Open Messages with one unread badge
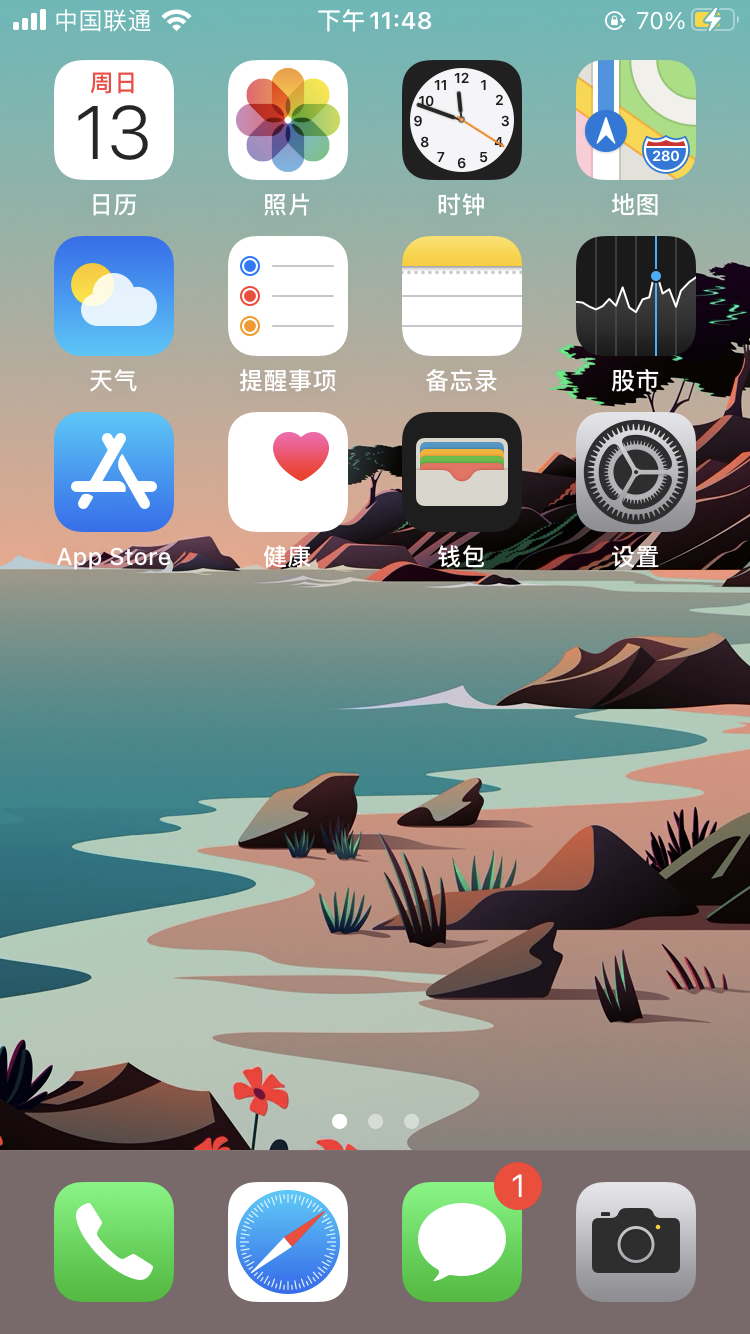 (462, 1242)
